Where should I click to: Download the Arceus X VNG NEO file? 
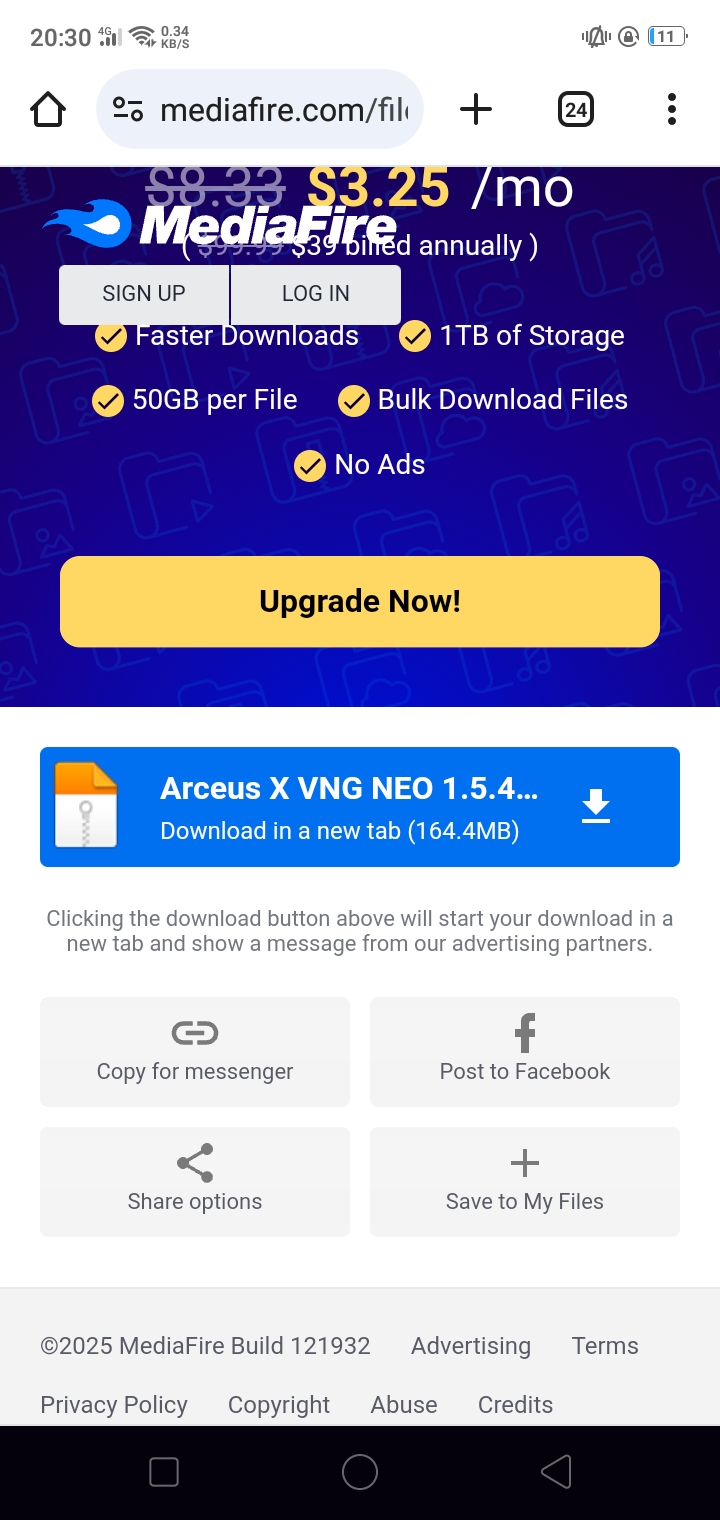[x=360, y=807]
